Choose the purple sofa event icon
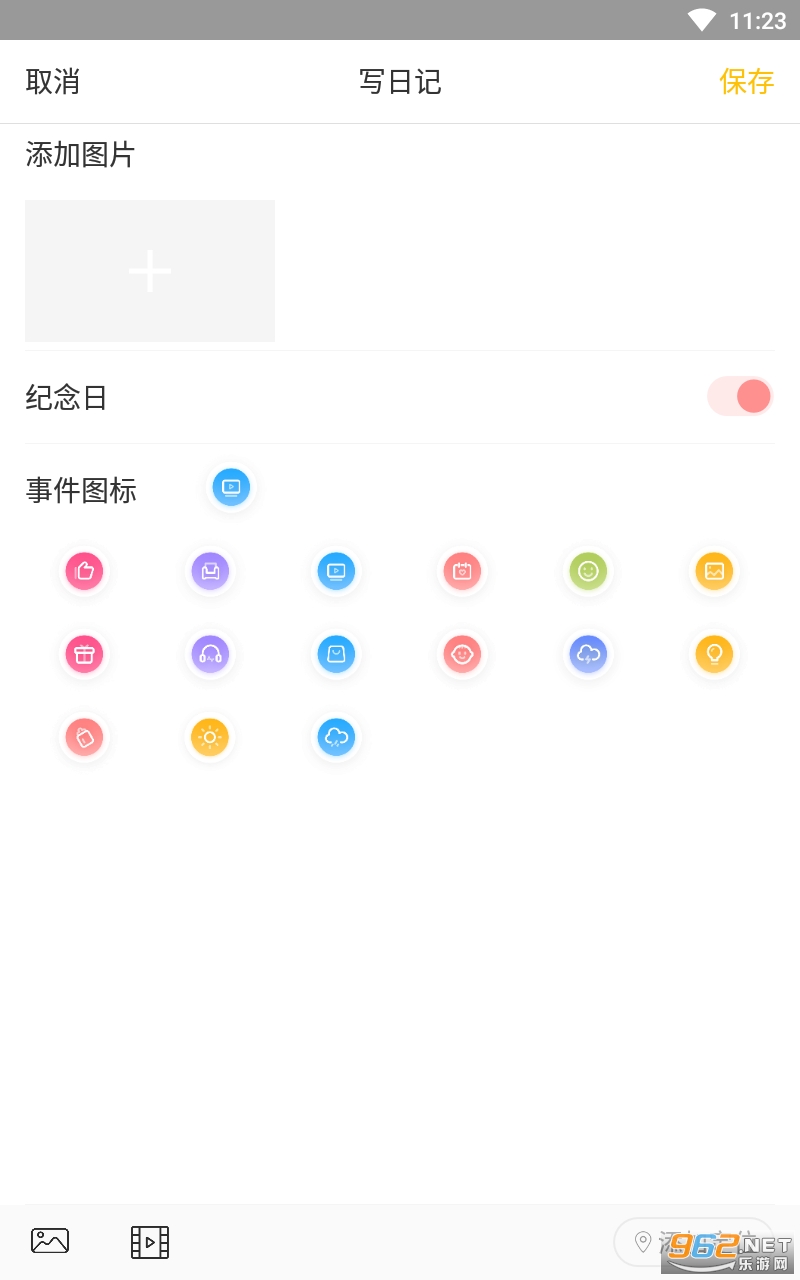Image resolution: width=800 pixels, height=1280 pixels. [x=210, y=571]
